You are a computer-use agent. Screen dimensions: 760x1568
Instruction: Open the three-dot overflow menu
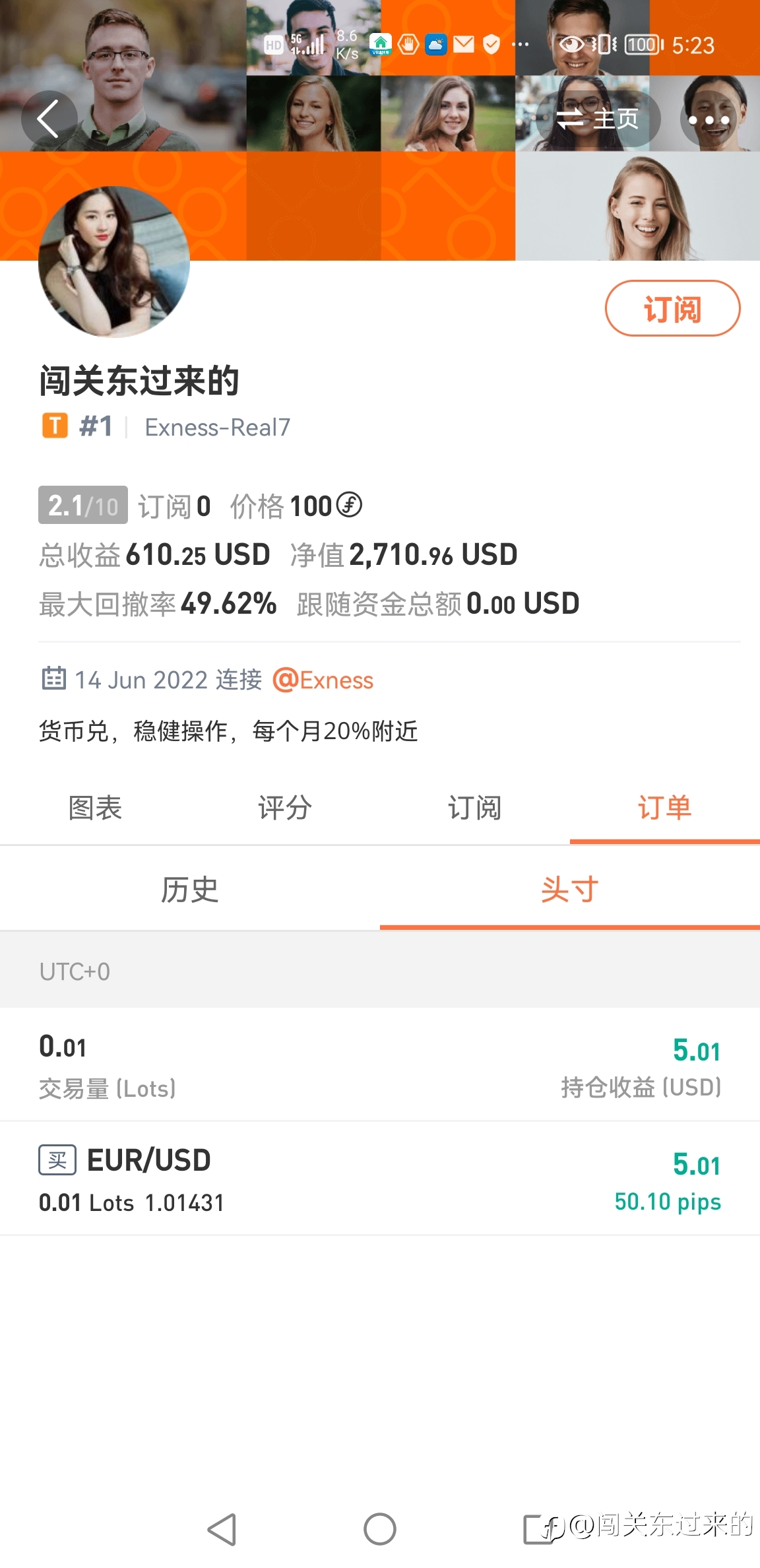point(709,120)
